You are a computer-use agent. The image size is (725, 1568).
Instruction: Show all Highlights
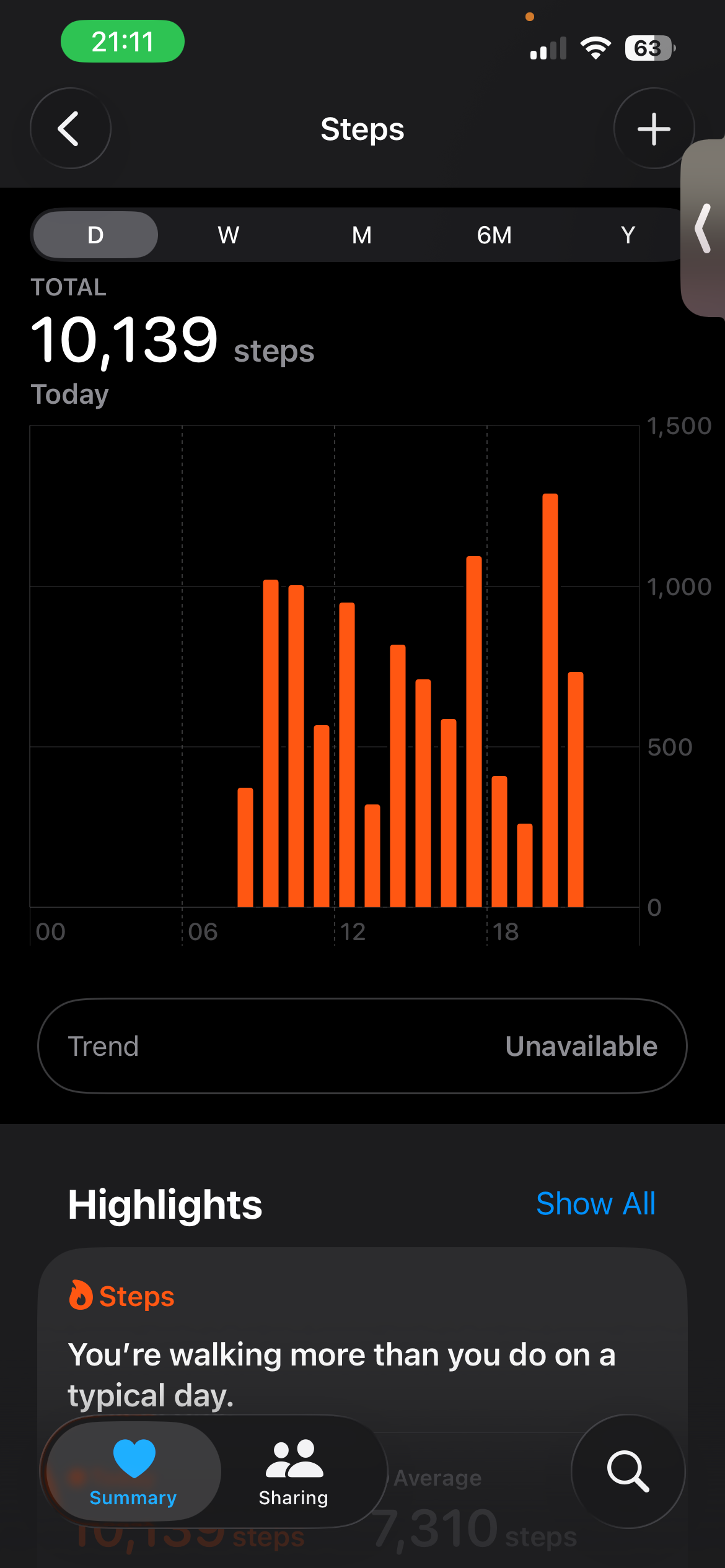tap(595, 1204)
